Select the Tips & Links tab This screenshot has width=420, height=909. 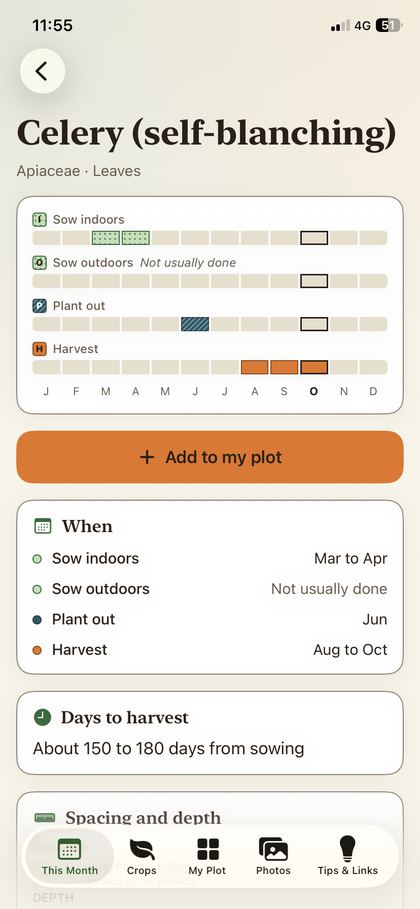pyautogui.click(x=347, y=856)
